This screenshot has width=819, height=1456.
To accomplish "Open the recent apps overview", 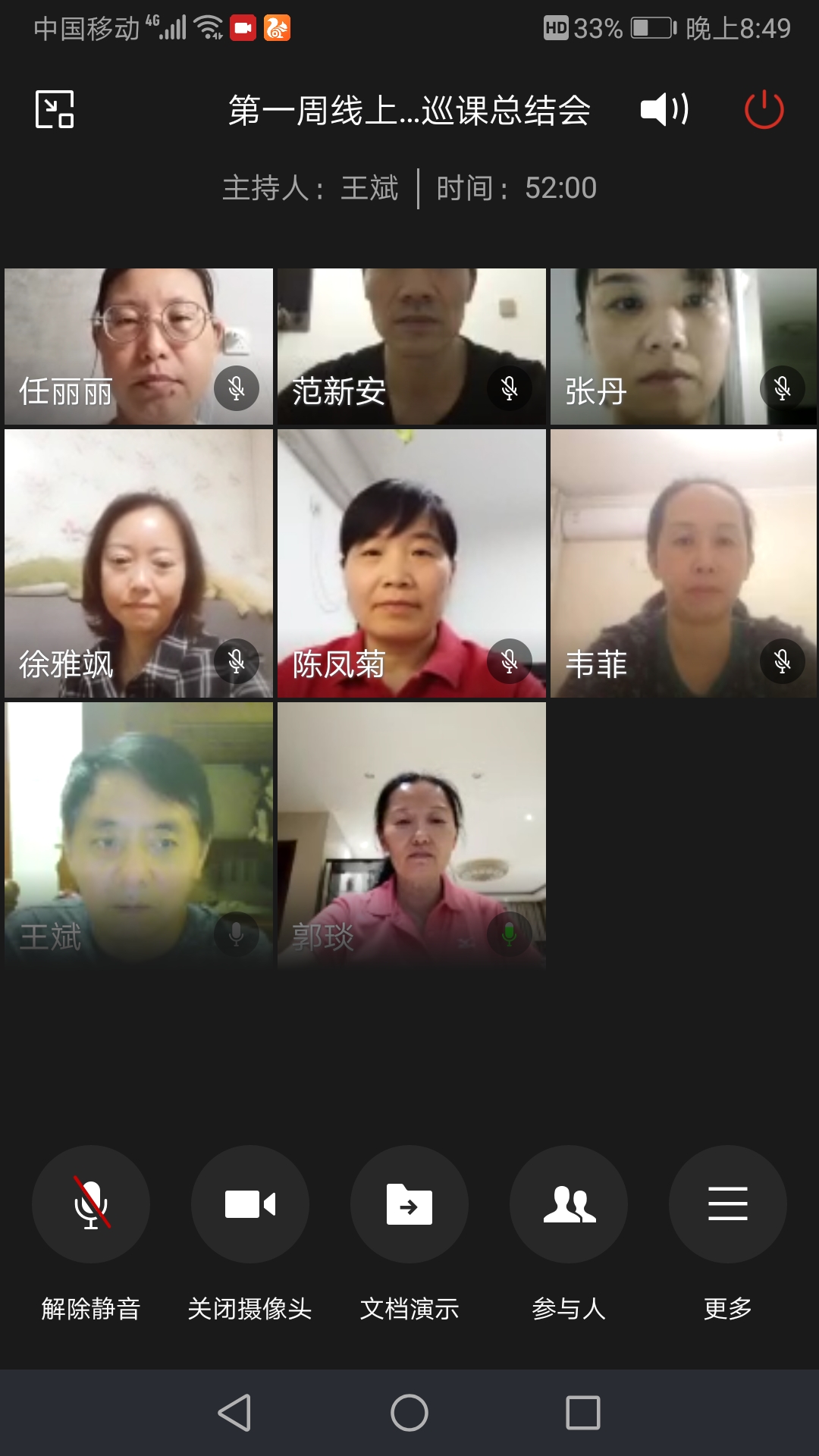I will coord(583,1413).
